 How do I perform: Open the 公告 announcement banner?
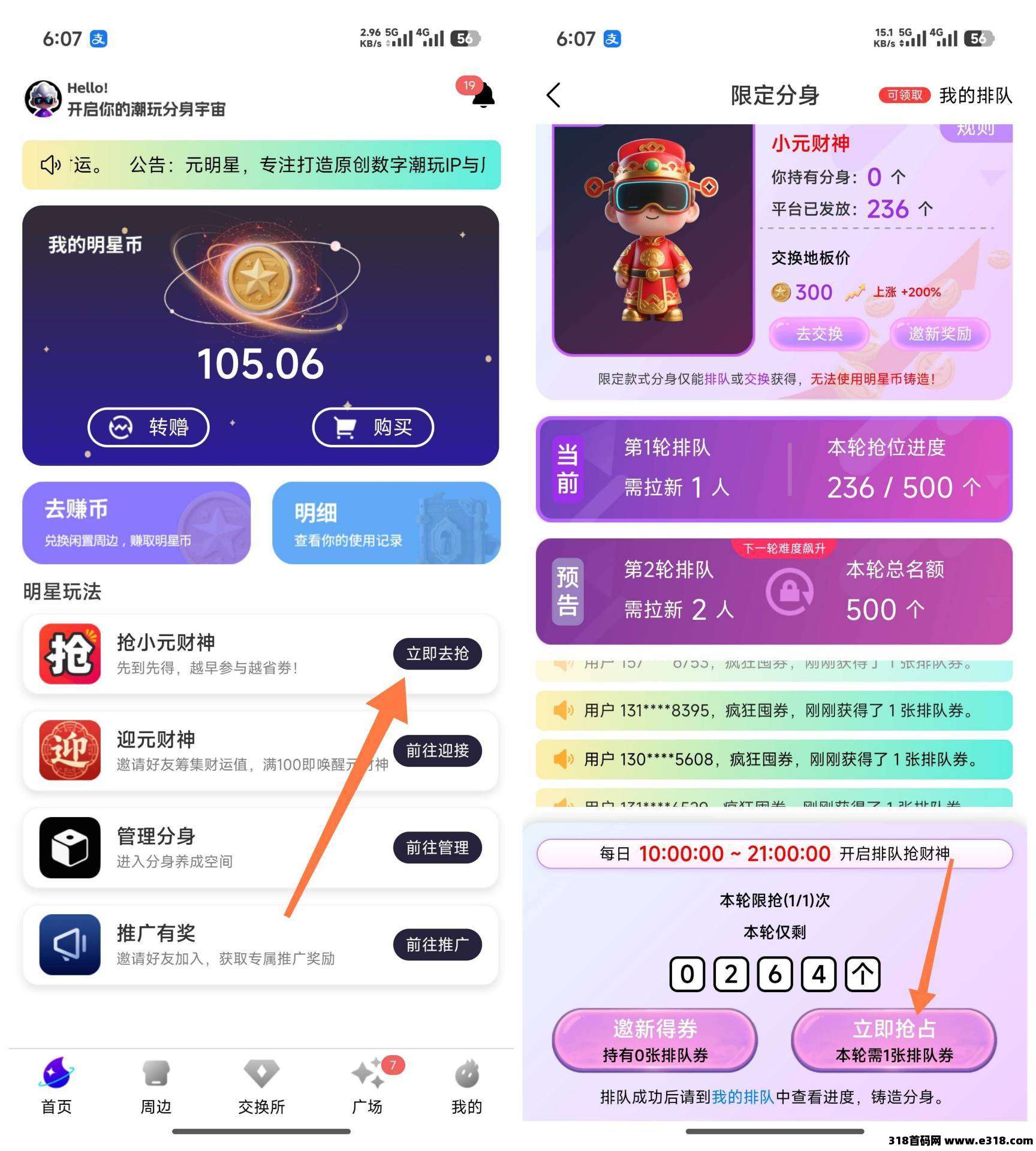pos(261,165)
